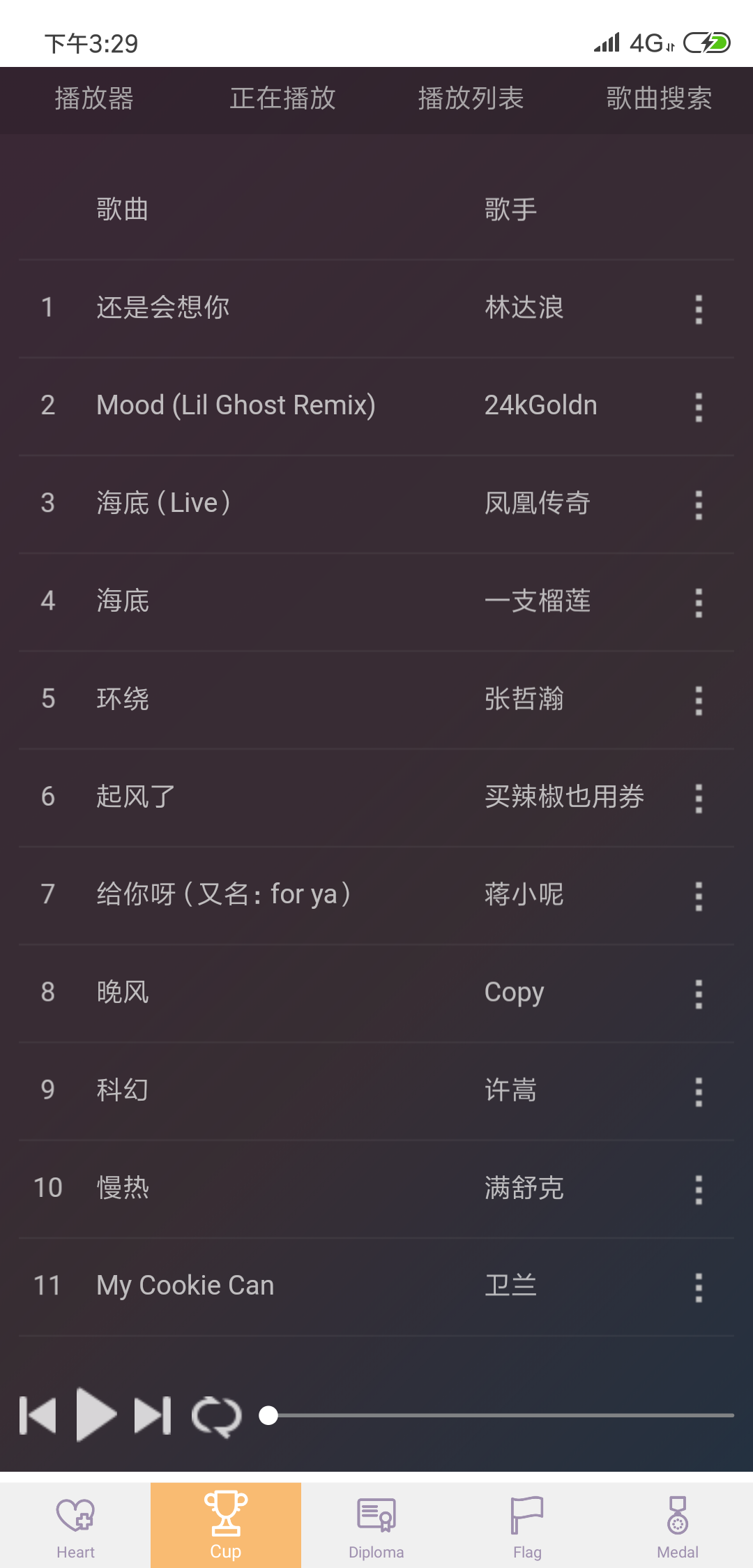Open more options for 科幻

[699, 1092]
